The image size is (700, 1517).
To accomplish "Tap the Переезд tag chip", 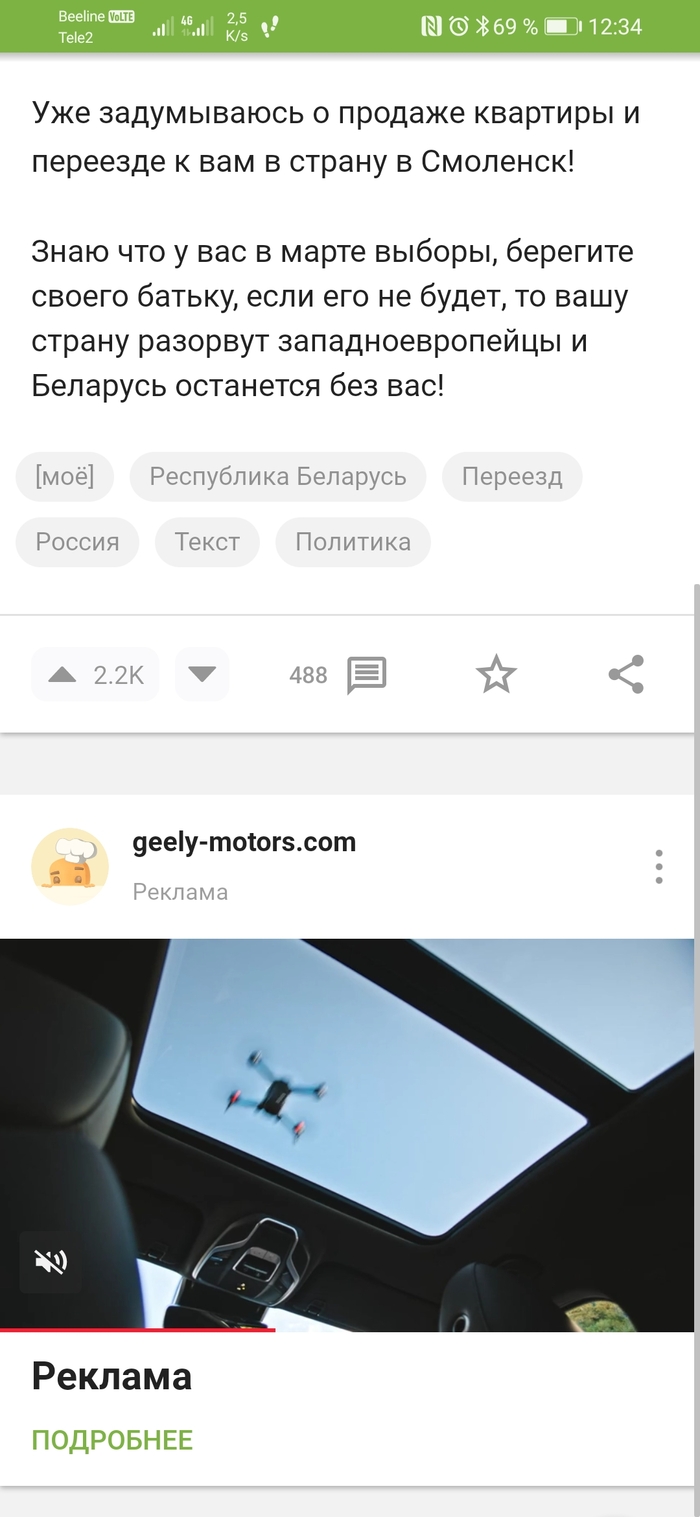I will pos(512,476).
